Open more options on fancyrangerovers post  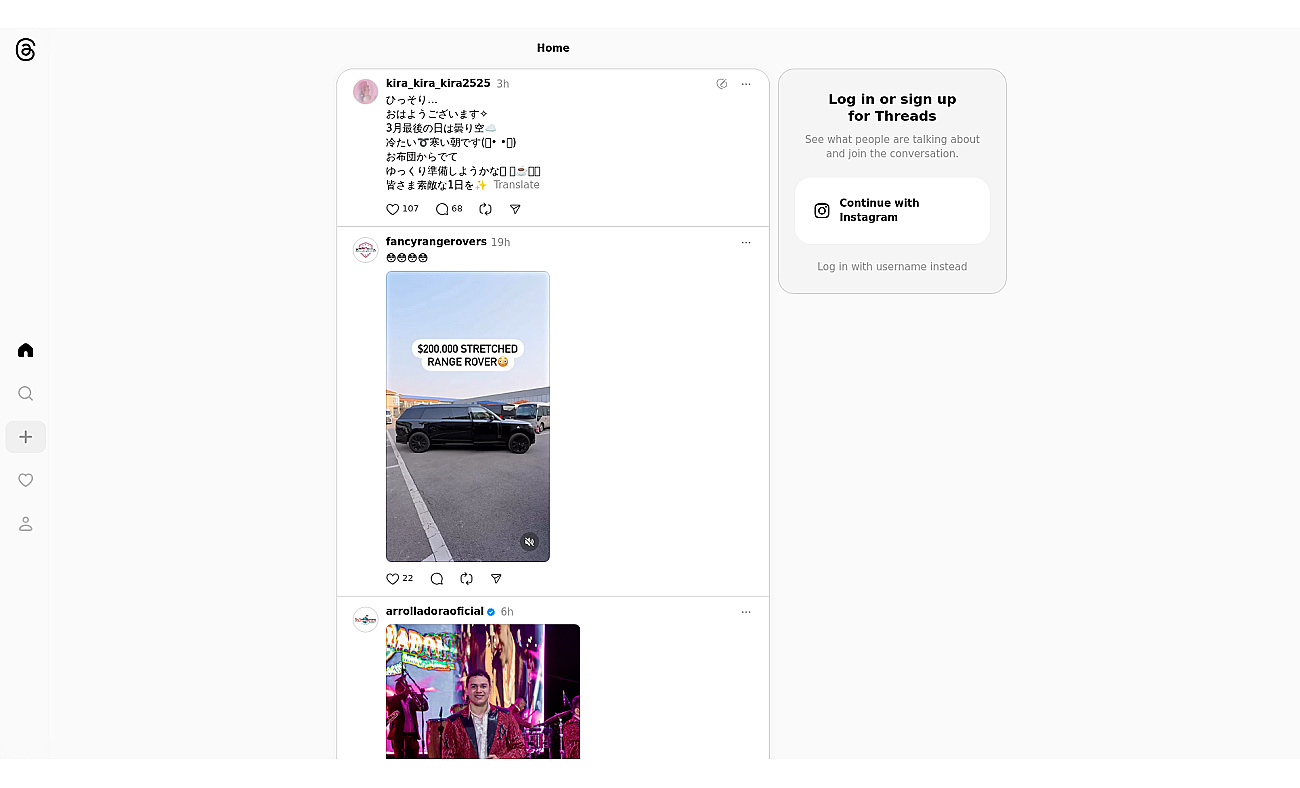pos(746,242)
